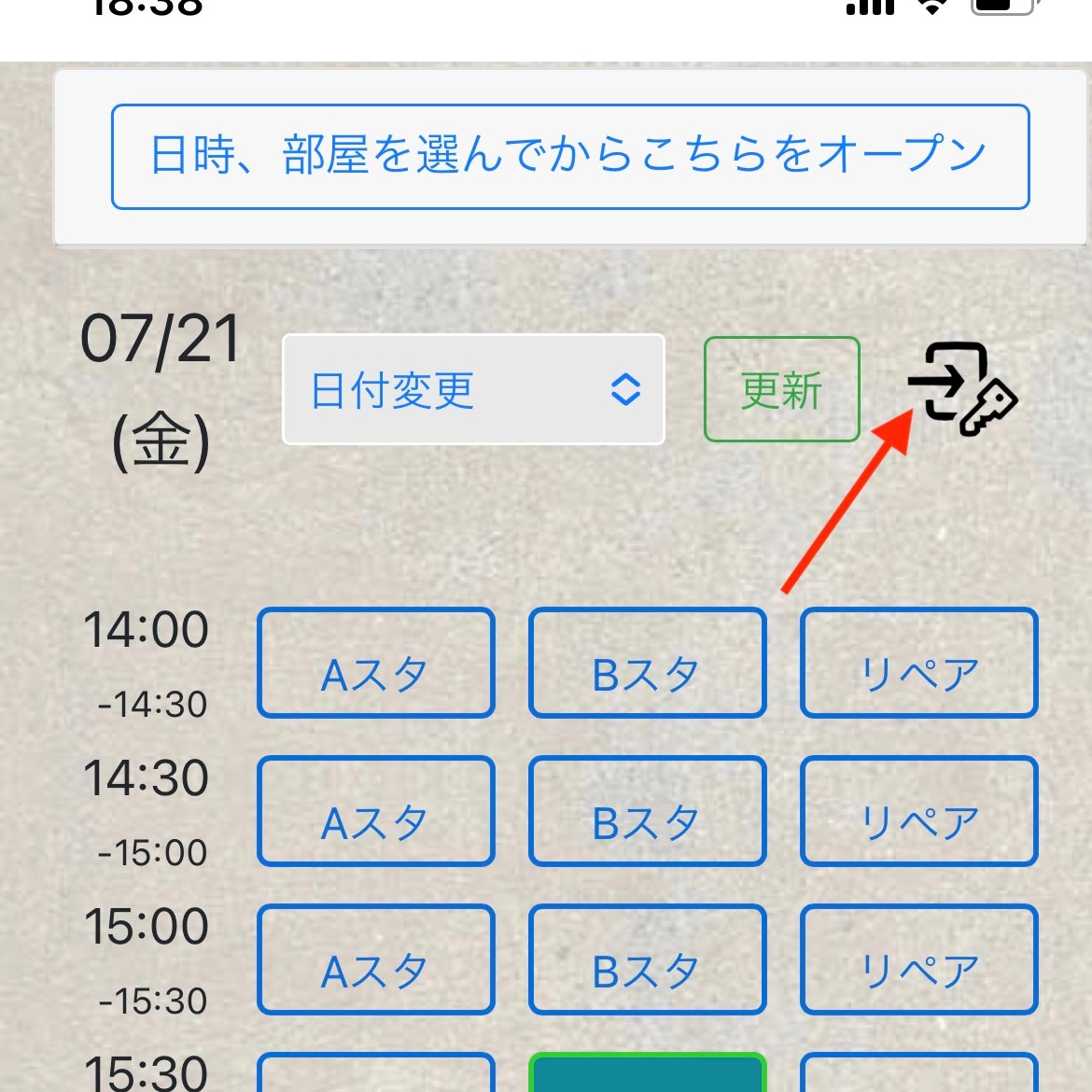Book リペア for 15:00-15:30
Screen dimensions: 1092x1092
(x=918, y=959)
